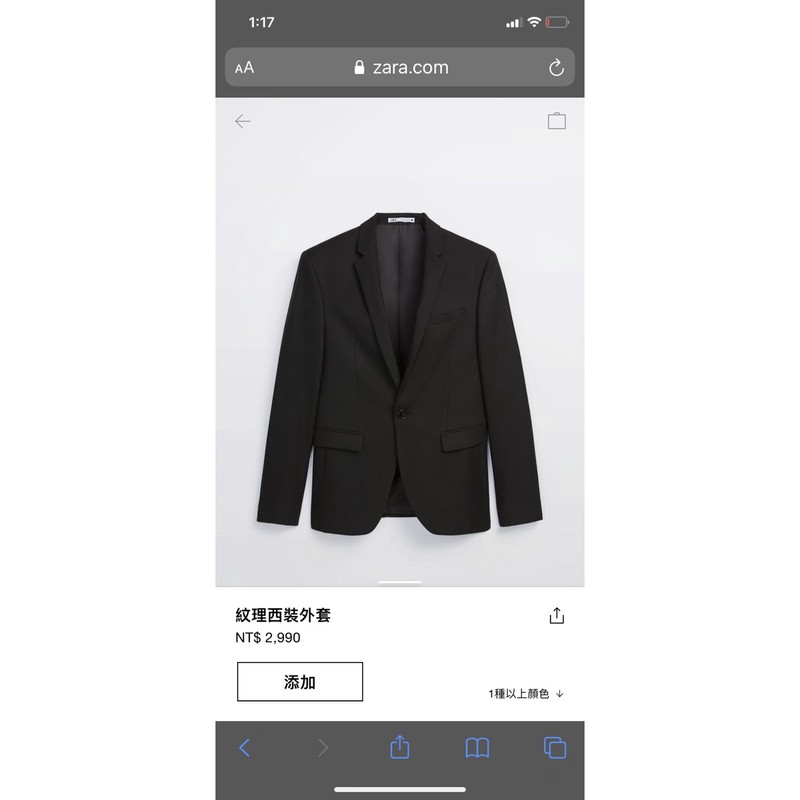Open Safari bookmarks
Image resolution: width=800 pixels, height=800 pixels.
coord(477,747)
